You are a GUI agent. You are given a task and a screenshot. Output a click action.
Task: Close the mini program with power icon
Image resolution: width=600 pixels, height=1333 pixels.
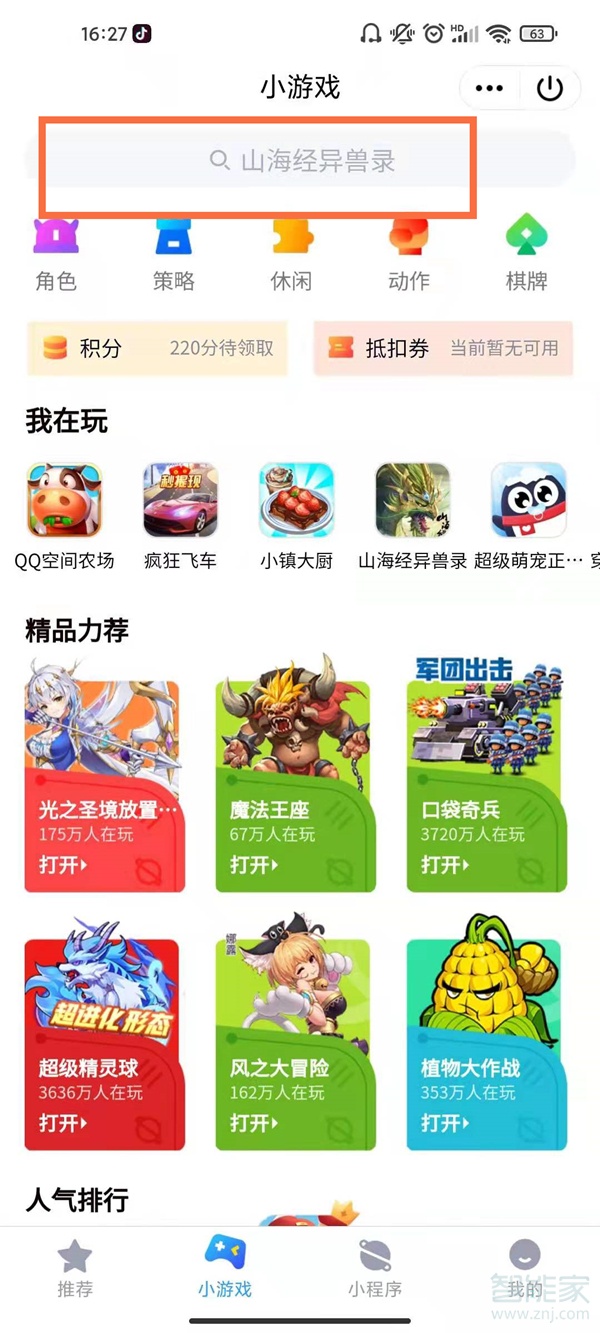coord(550,89)
